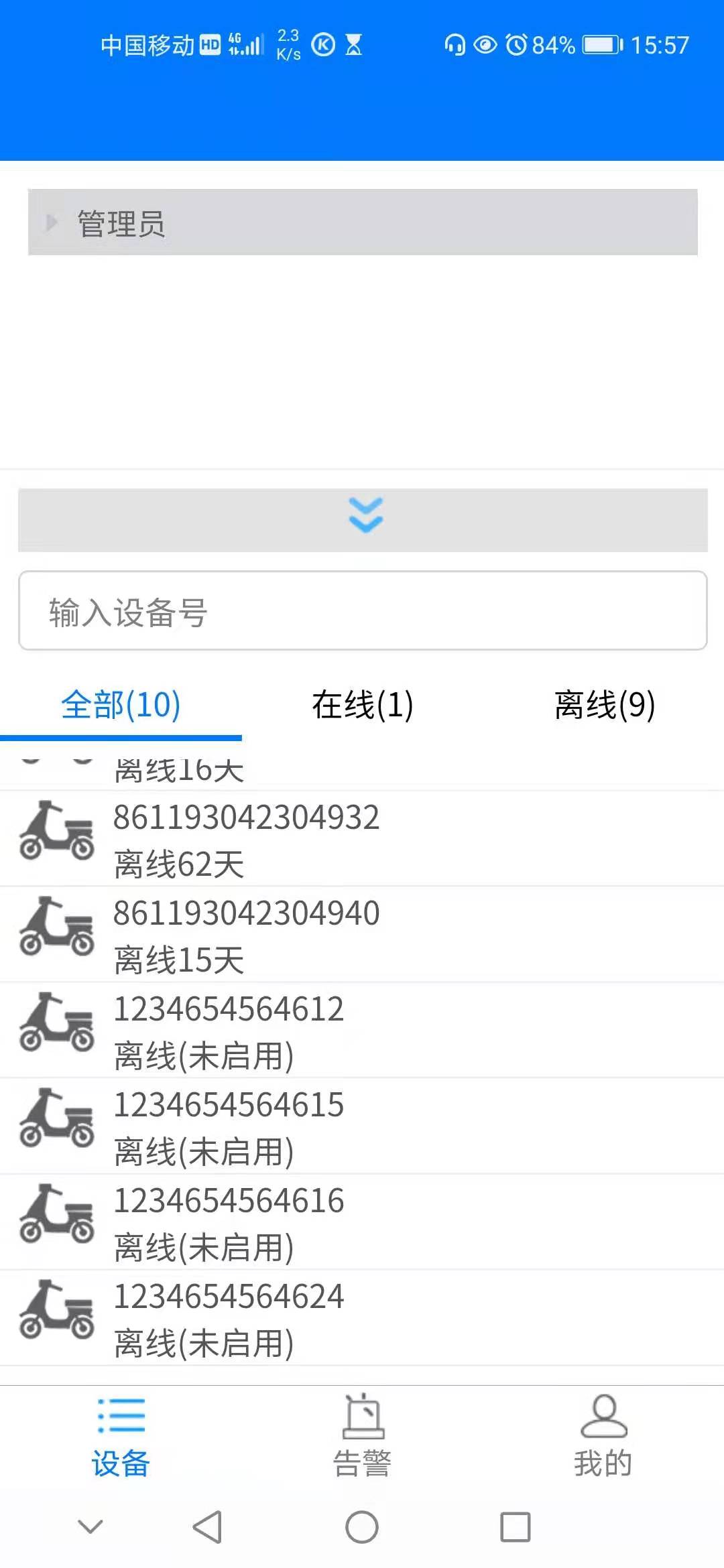Screen dimensions: 724x1568
Task: Go to the home screen
Action: [x=362, y=1527]
